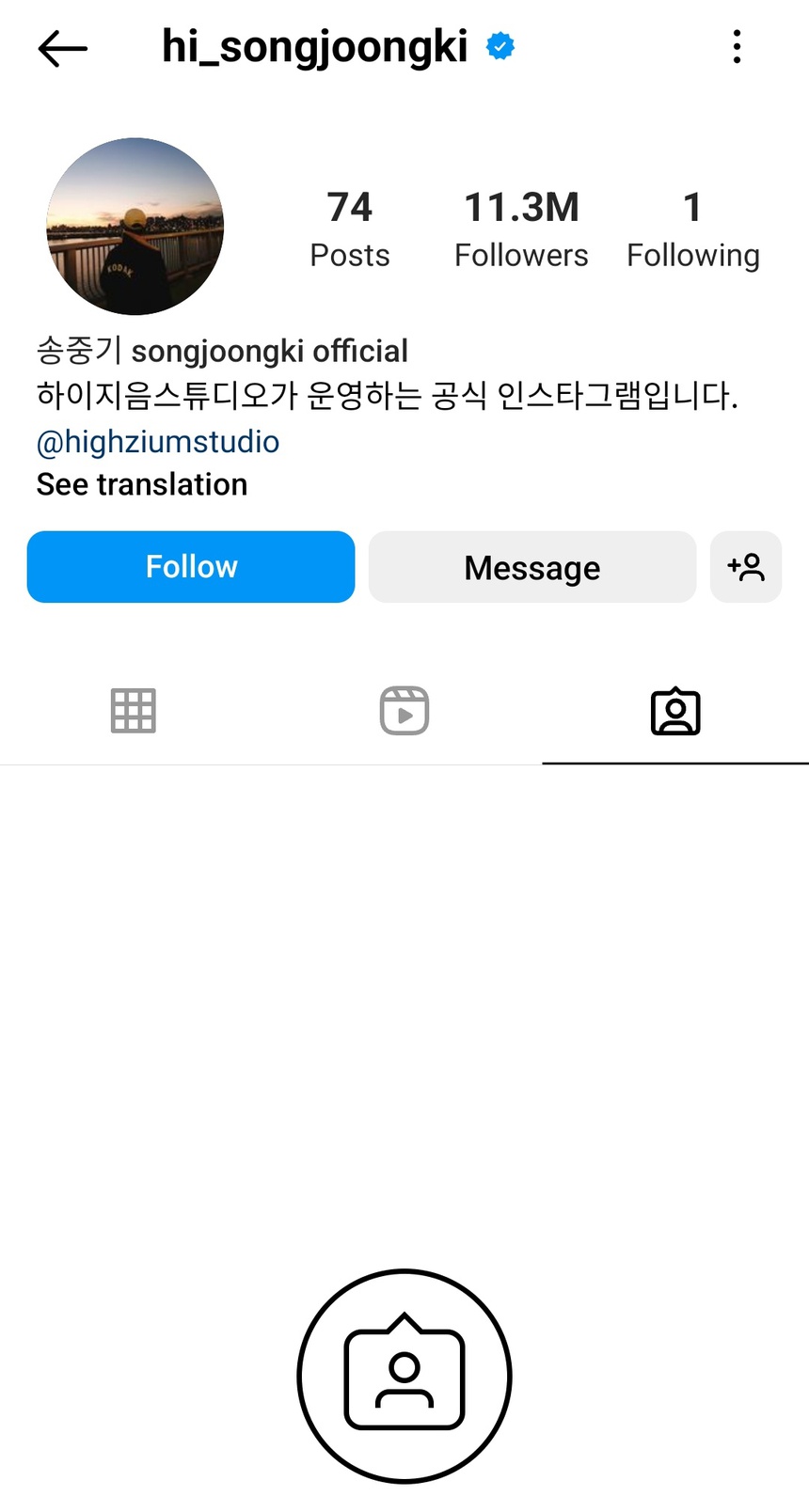809x1512 pixels.
Task: Open the three-dot options menu
Action: coord(737,47)
